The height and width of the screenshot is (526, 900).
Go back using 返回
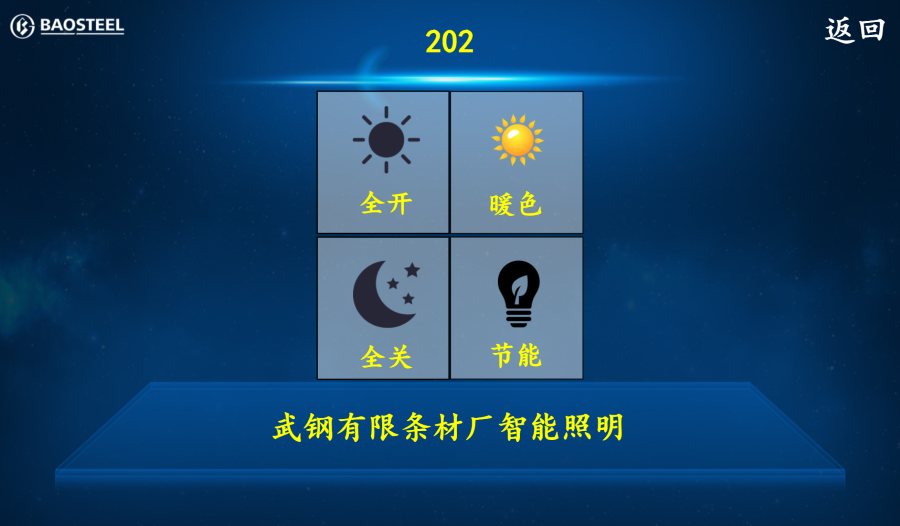(854, 30)
